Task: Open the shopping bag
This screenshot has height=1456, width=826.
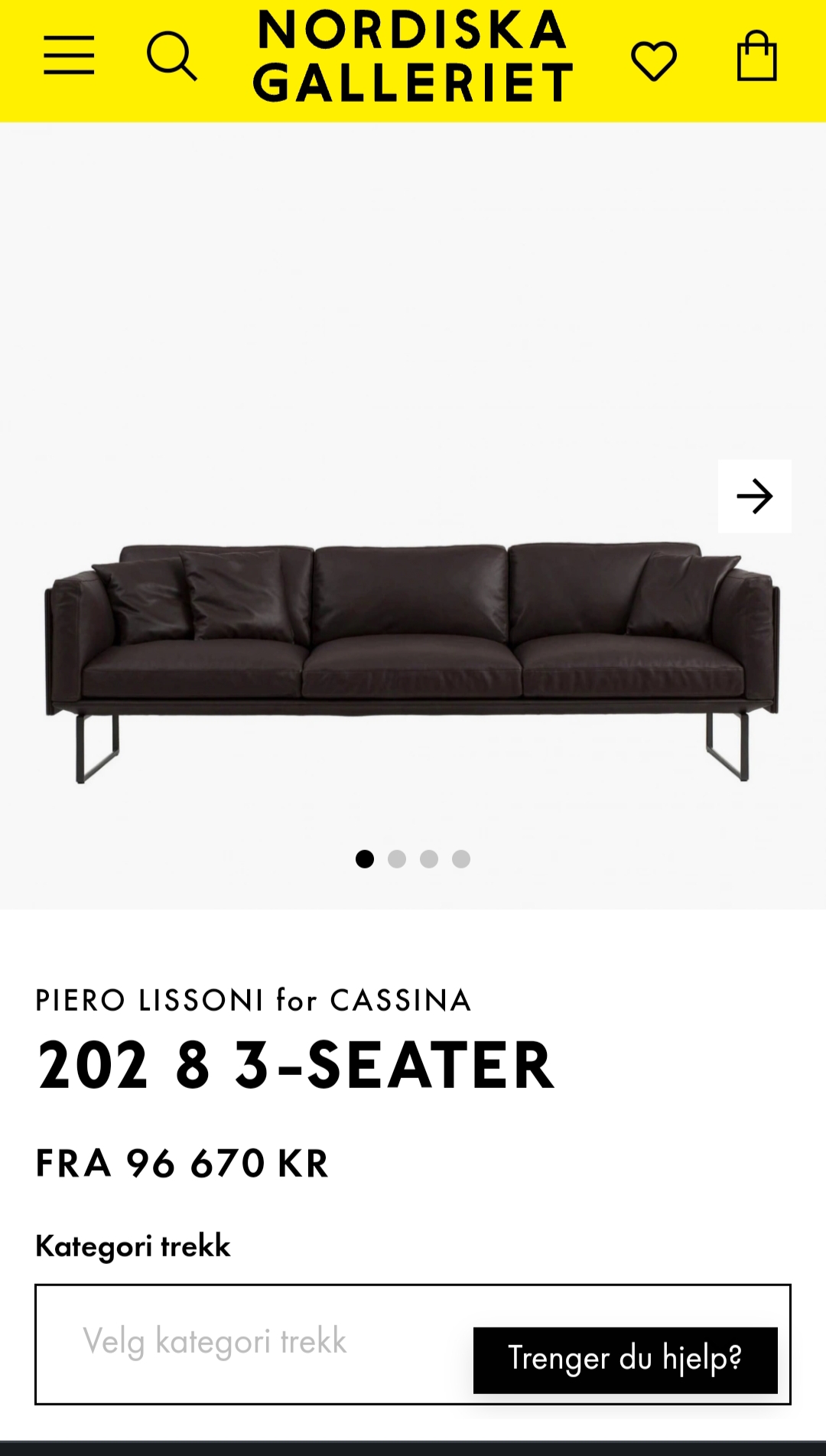Action: pos(757,55)
